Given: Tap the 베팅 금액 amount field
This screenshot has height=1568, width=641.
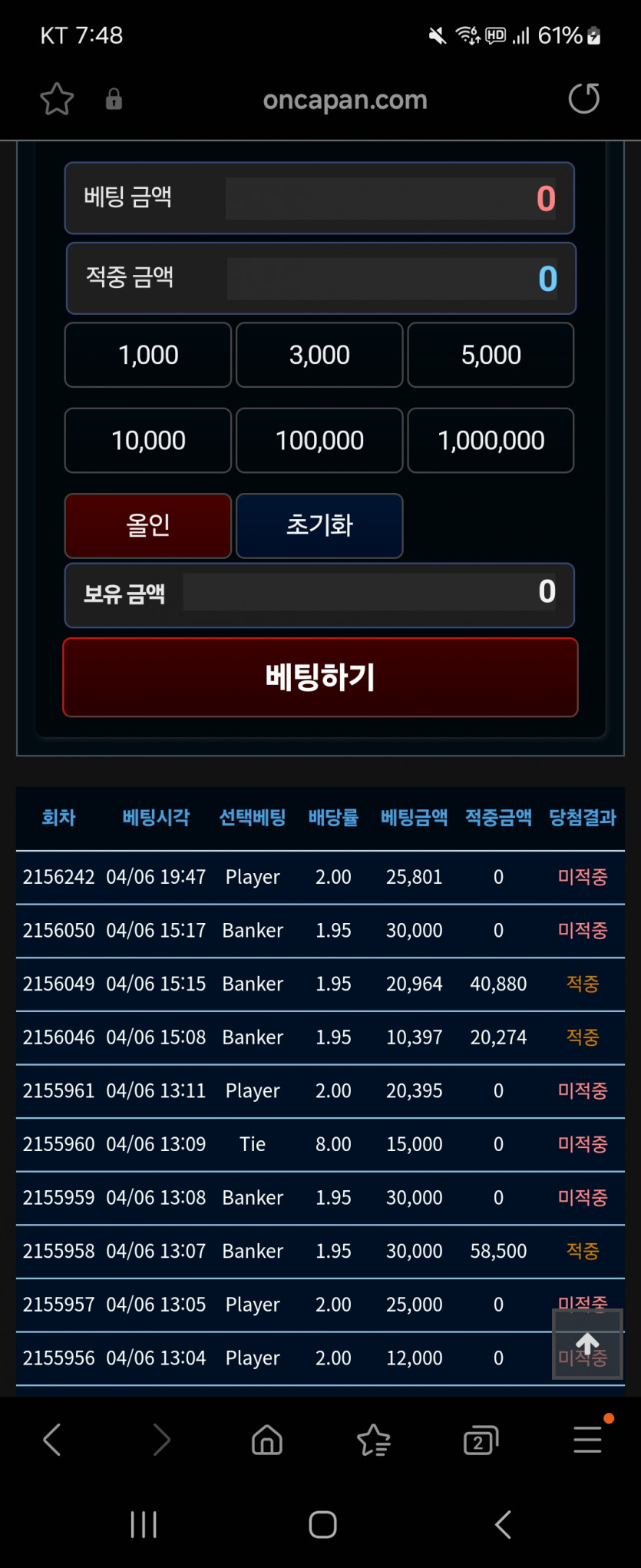Looking at the screenshot, I should click(x=392, y=198).
